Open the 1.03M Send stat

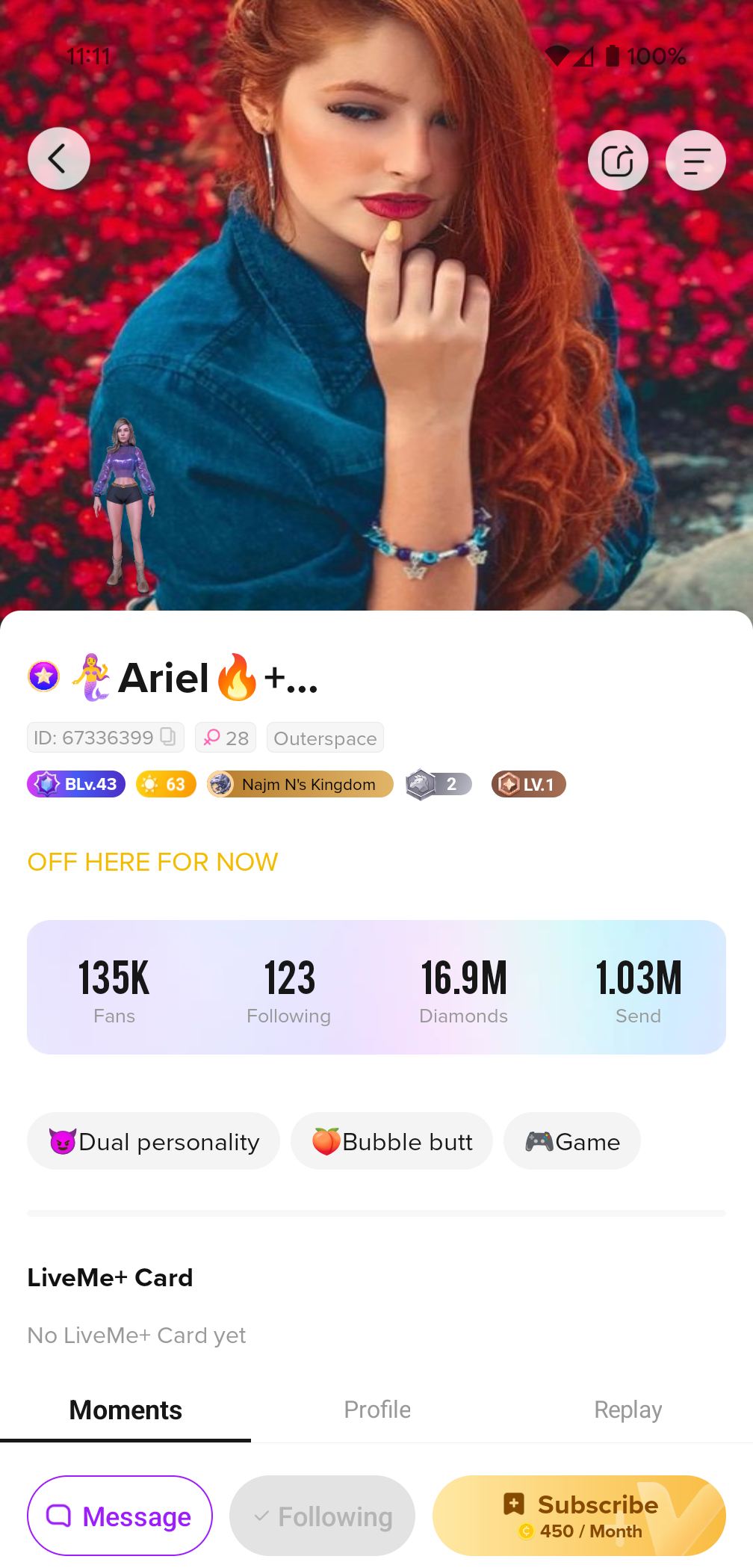coord(639,990)
